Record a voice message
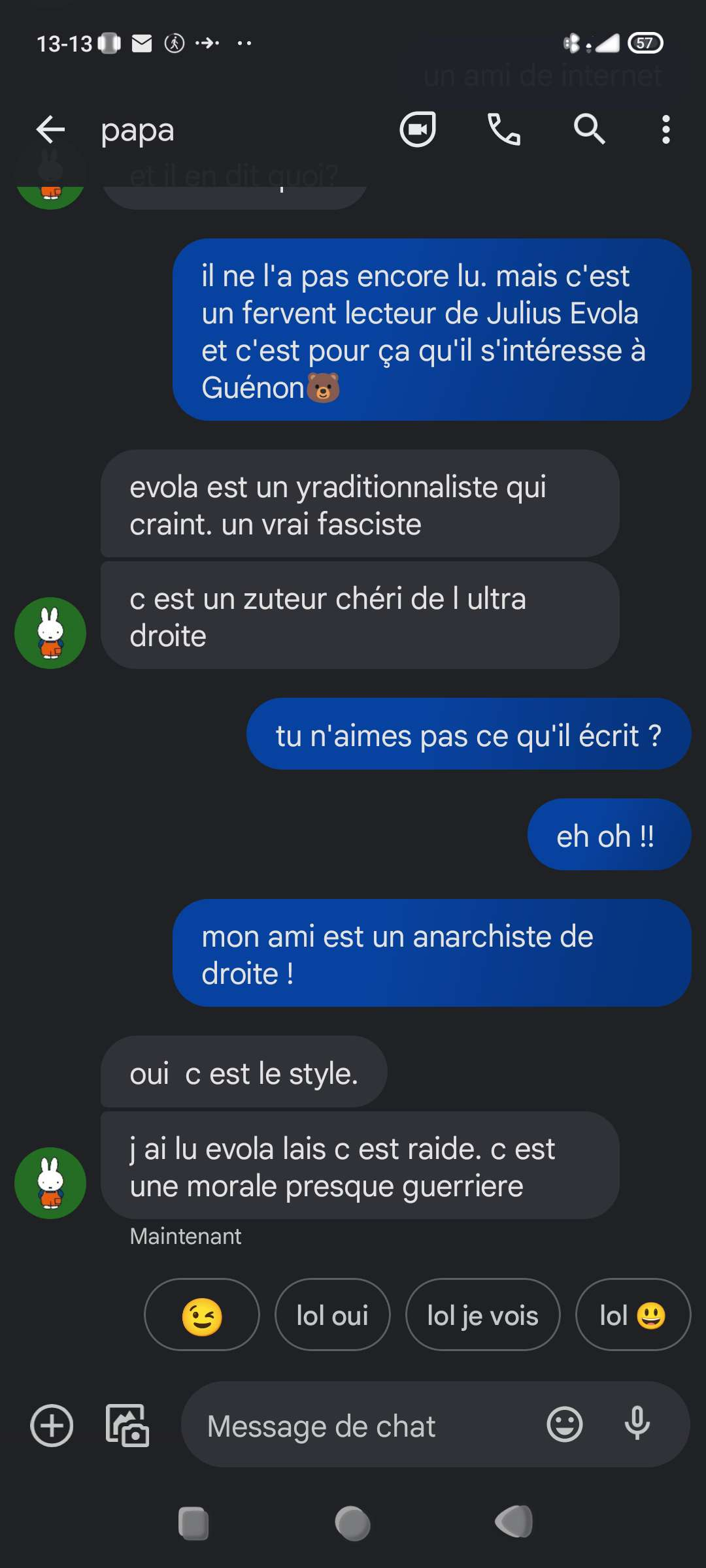The image size is (706, 1568). tap(637, 1424)
